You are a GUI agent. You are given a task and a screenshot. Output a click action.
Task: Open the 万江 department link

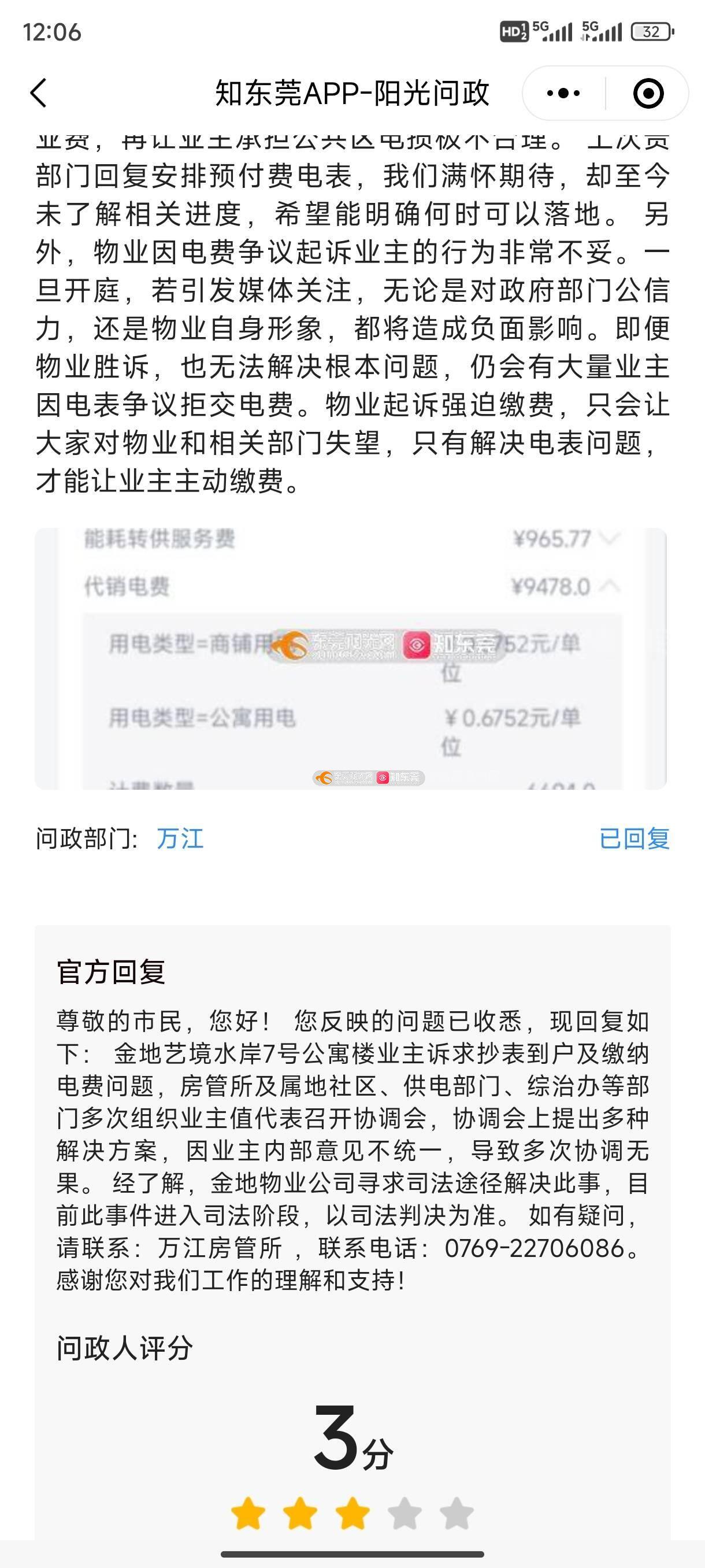[x=180, y=838]
